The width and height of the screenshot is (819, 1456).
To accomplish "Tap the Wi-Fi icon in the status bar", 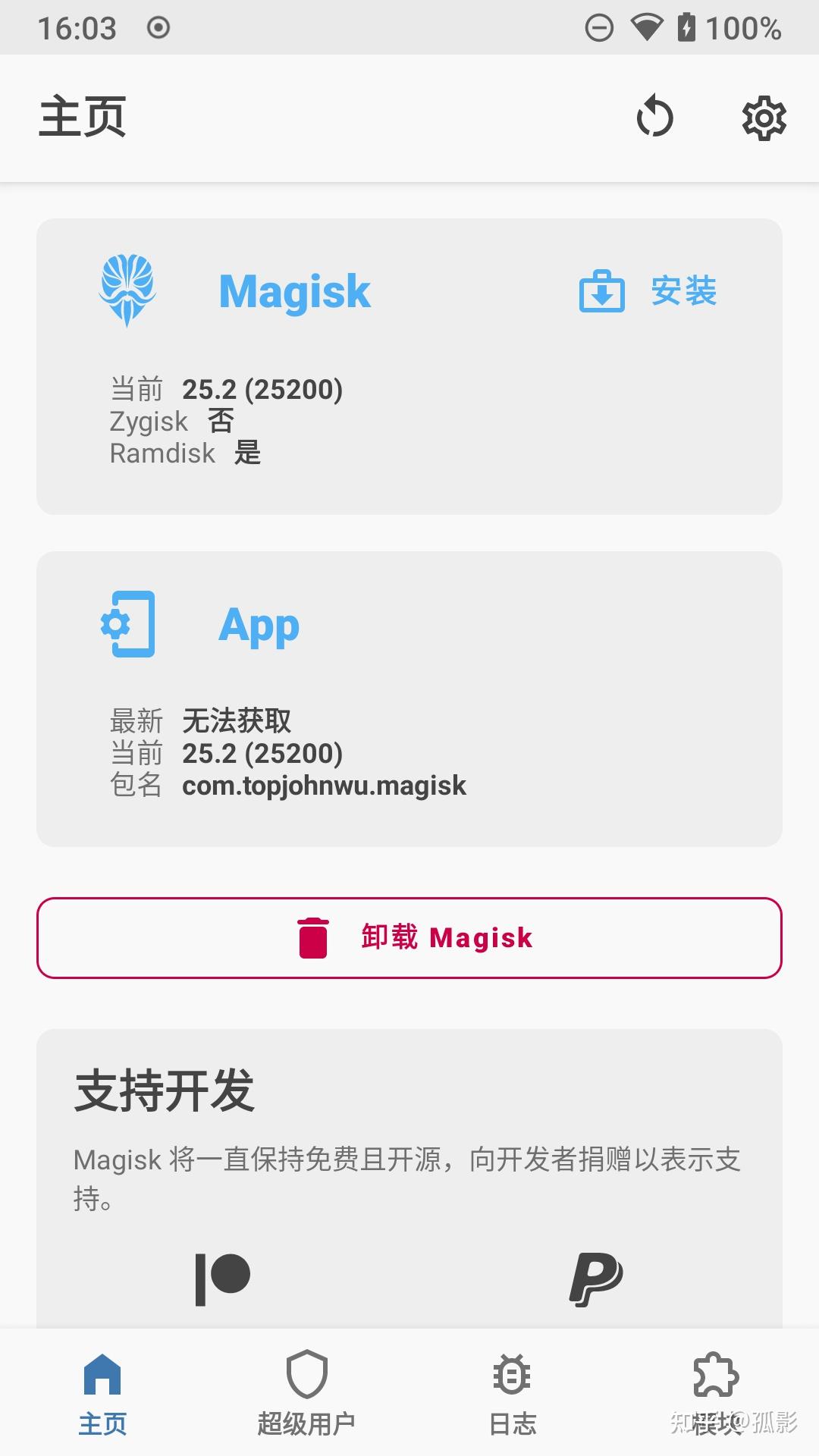I will (646, 27).
